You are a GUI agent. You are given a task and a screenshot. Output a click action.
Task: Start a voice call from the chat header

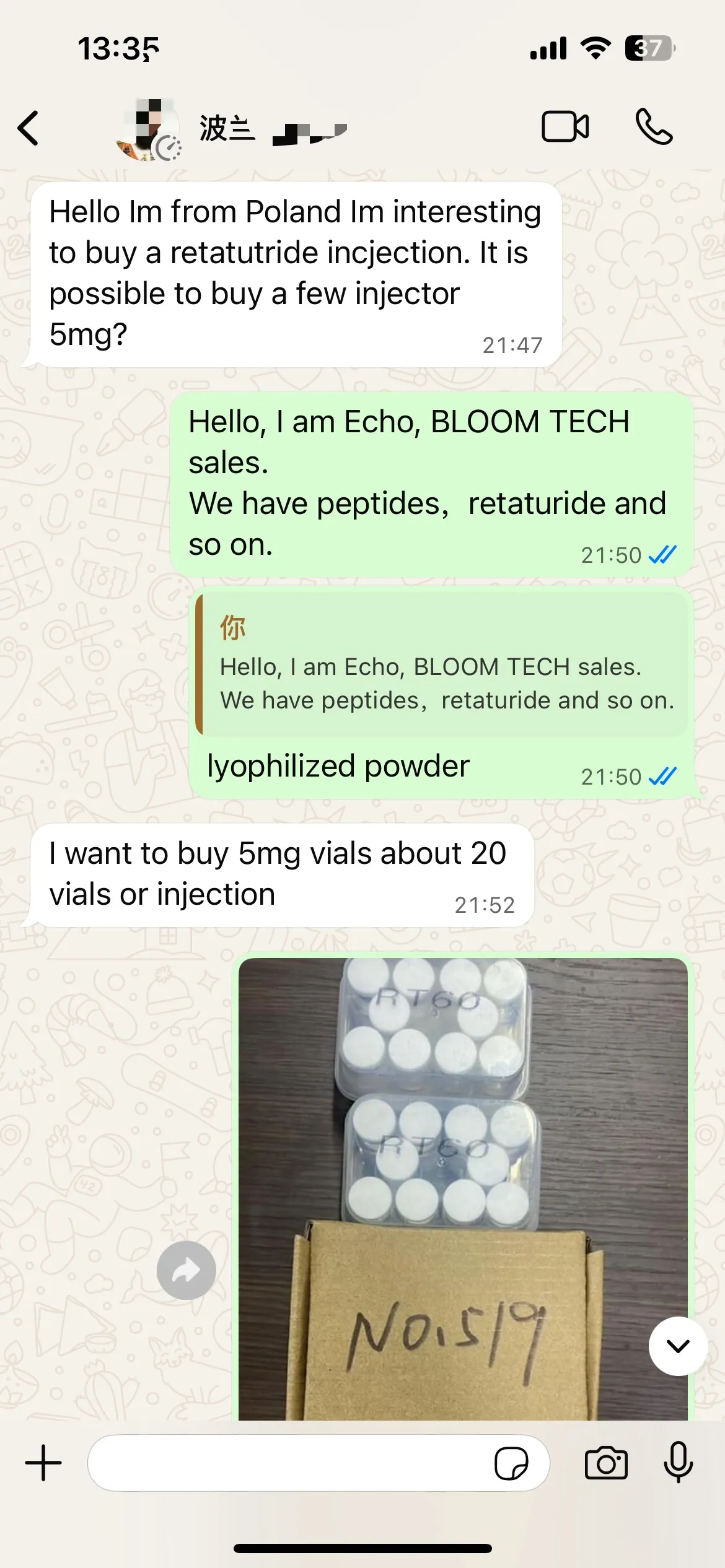[x=653, y=127]
